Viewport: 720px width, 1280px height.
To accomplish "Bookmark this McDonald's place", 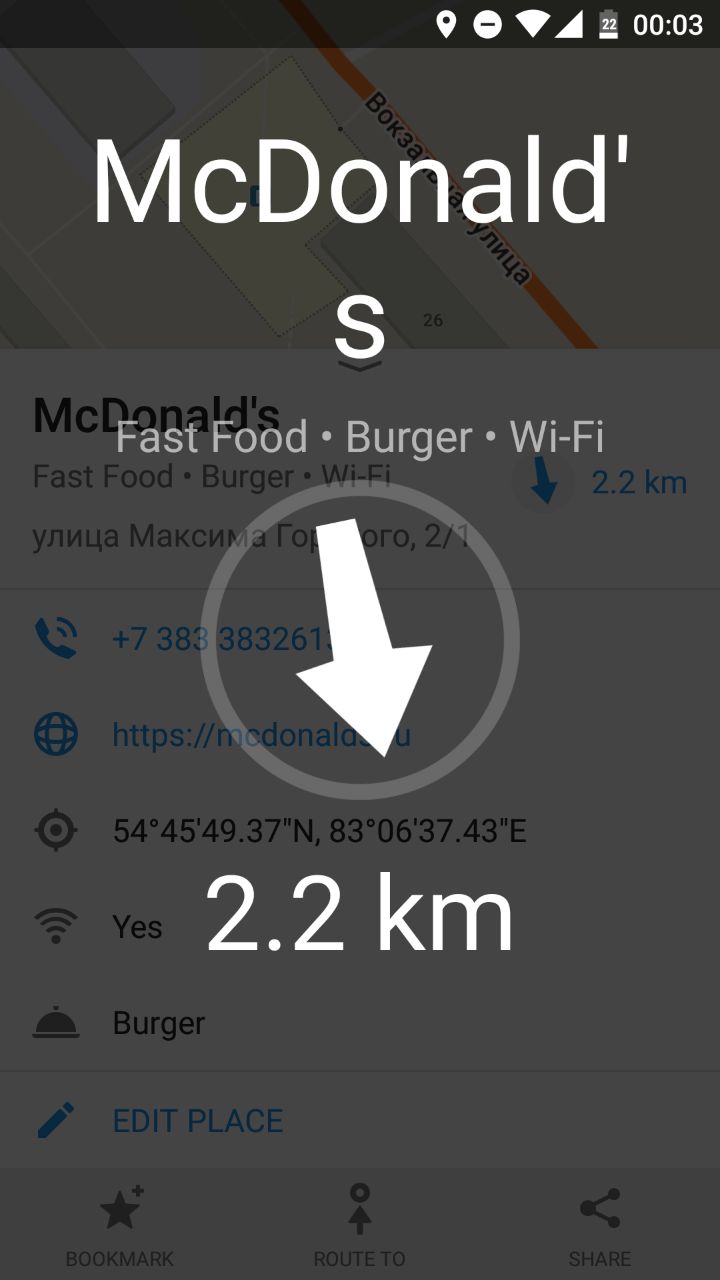I will point(120,1226).
